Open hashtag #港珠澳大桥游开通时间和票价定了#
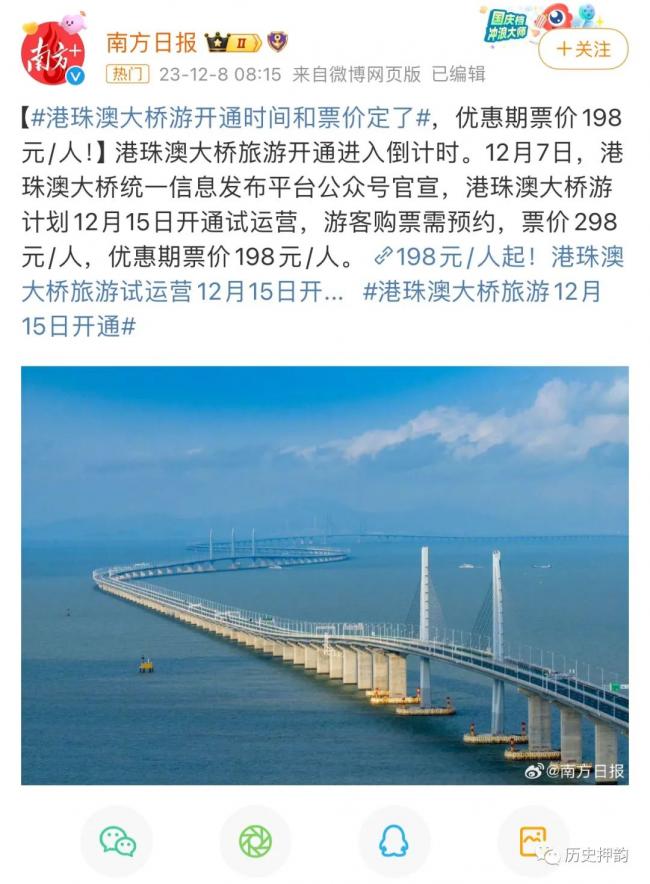The width and height of the screenshot is (650, 884). (x=232, y=119)
